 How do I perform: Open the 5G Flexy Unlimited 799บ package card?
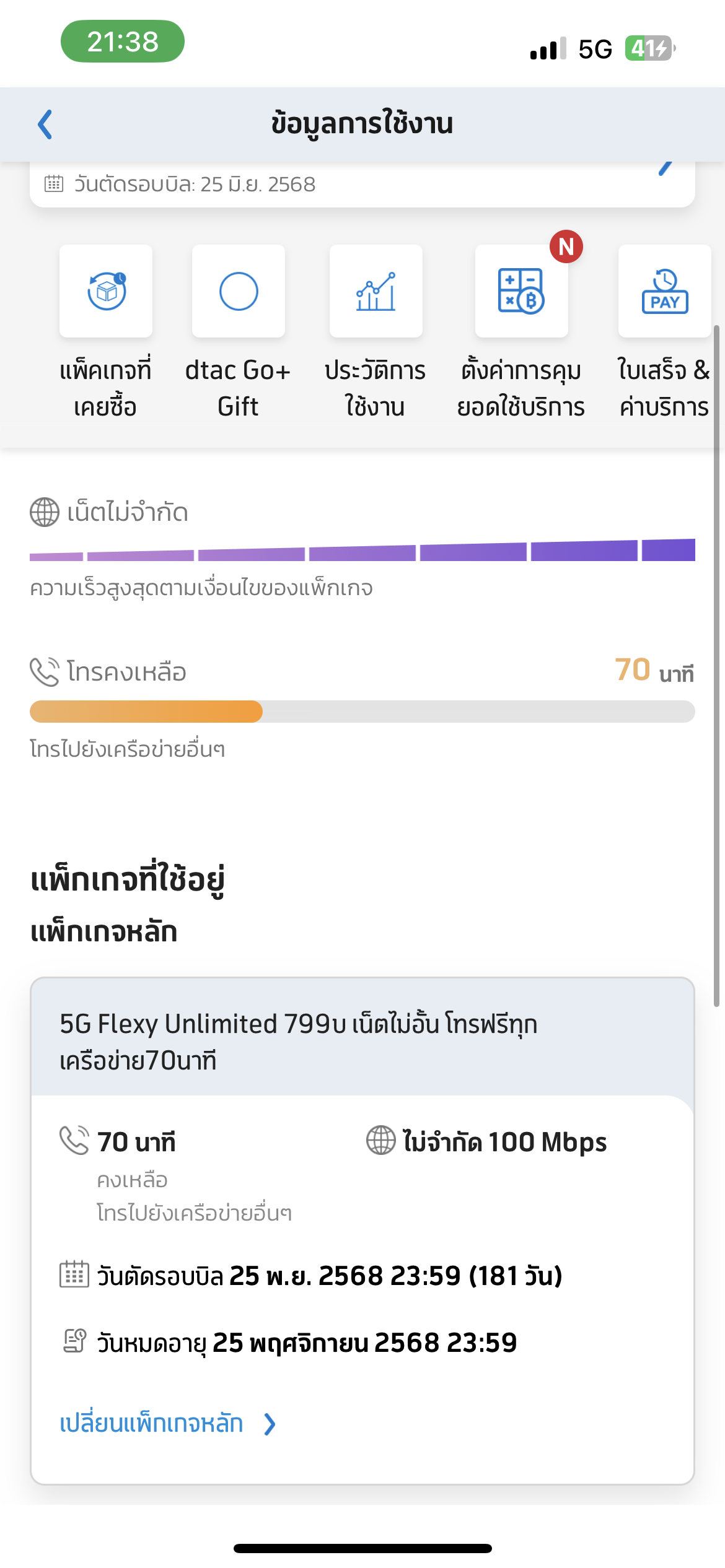[362, 1230]
